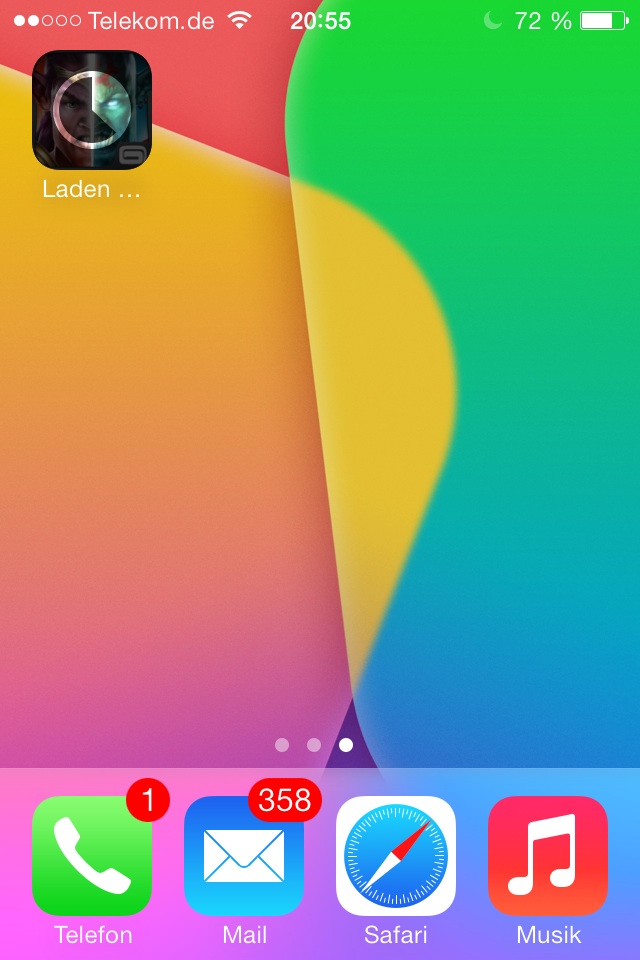Tap the loading game app icon
640x960 pixels.
click(x=92, y=110)
